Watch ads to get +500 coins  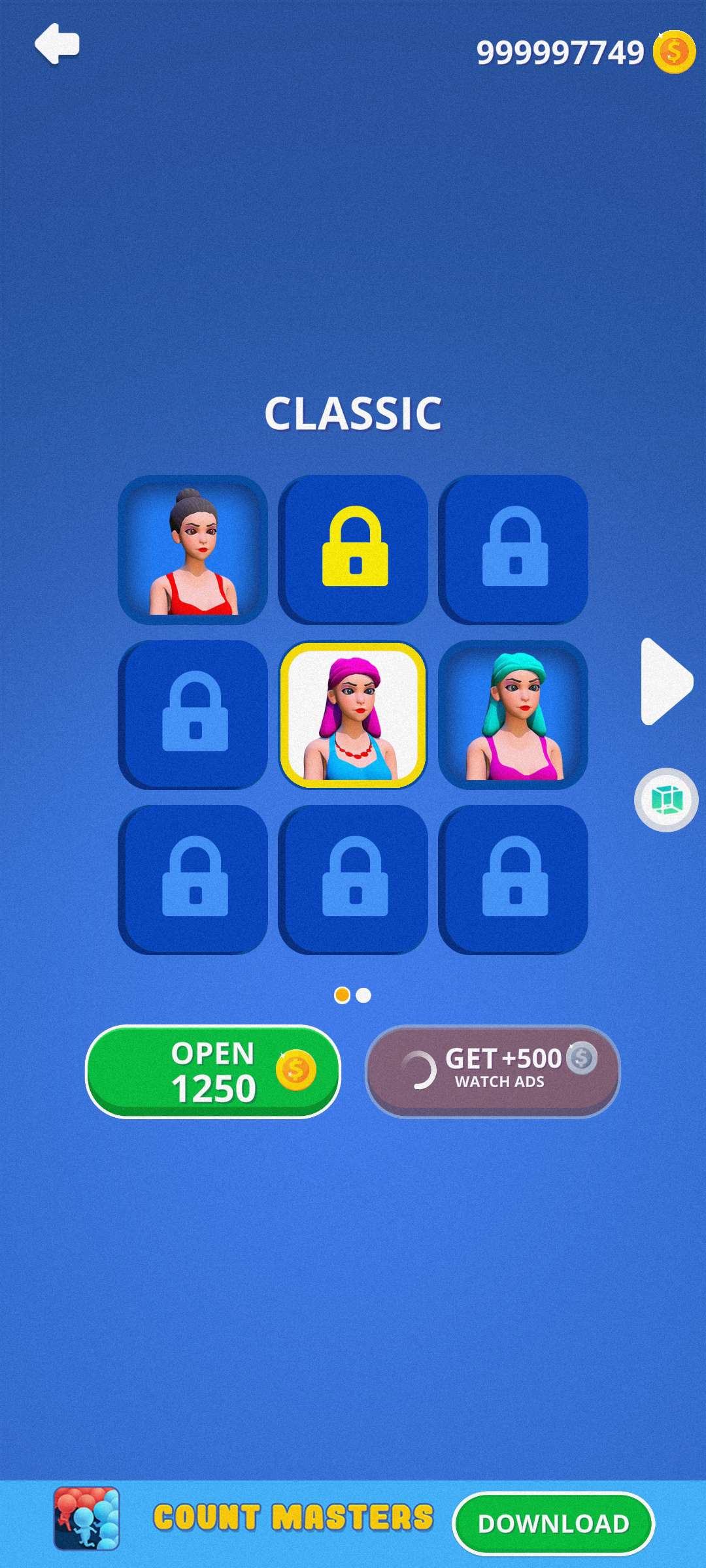(492, 1071)
